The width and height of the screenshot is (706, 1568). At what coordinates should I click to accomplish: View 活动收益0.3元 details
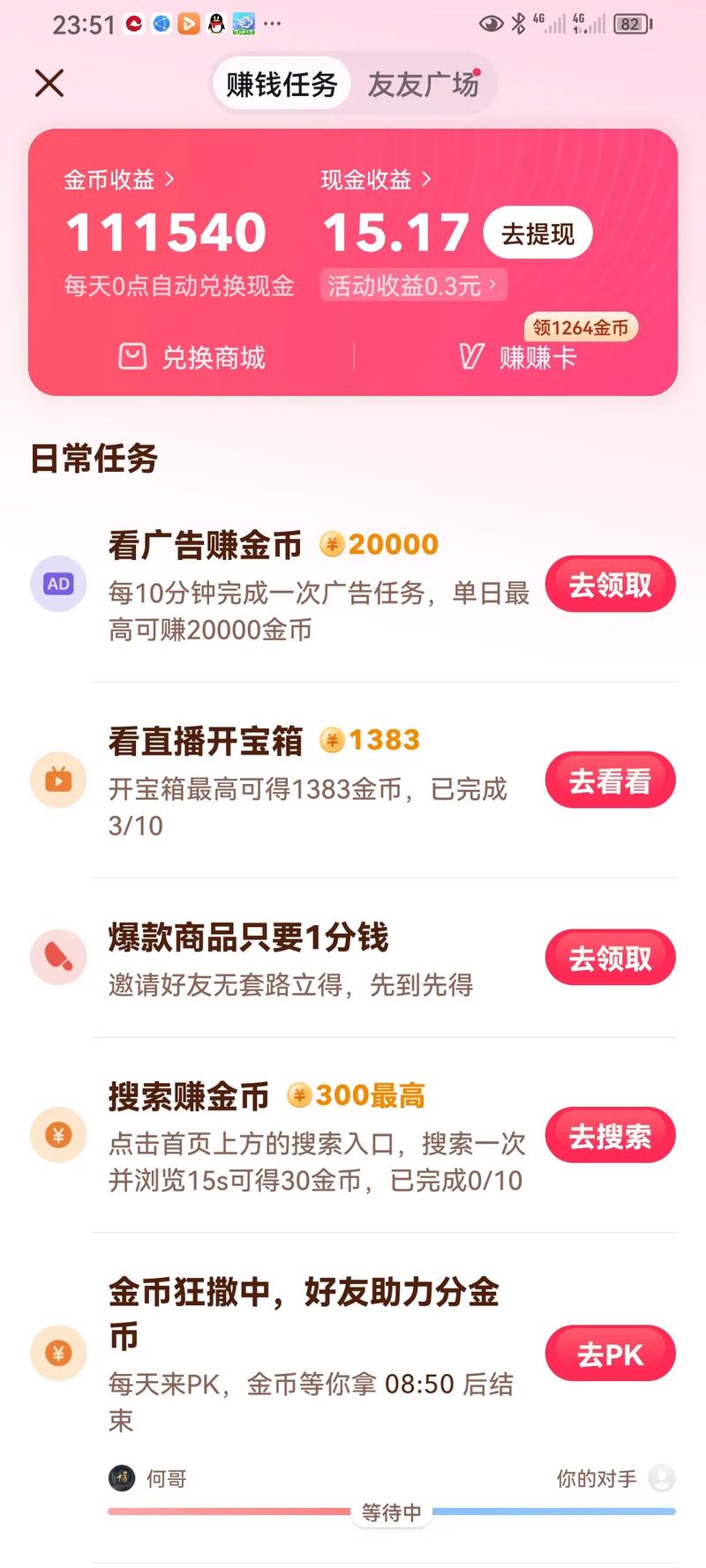412,285
